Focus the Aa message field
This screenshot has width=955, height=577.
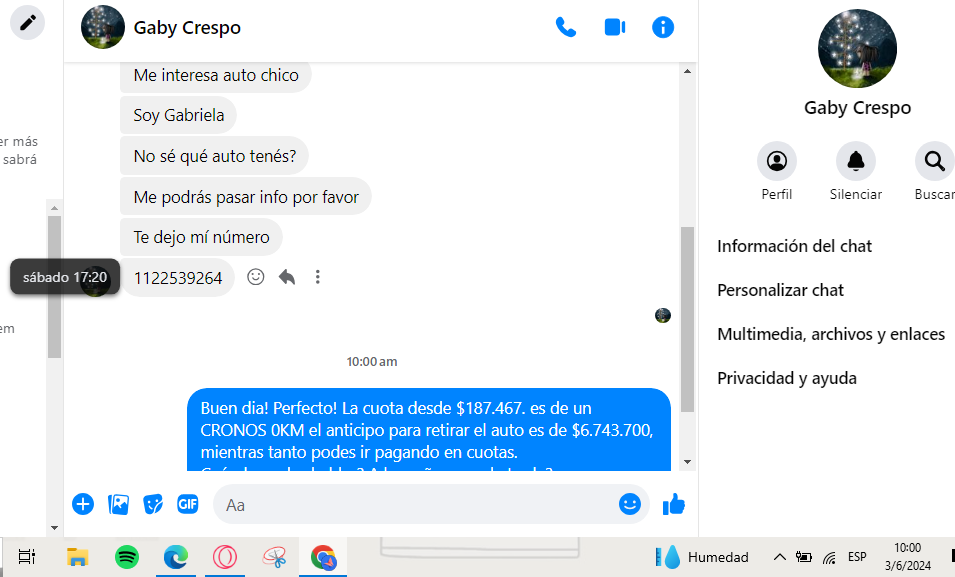415,505
